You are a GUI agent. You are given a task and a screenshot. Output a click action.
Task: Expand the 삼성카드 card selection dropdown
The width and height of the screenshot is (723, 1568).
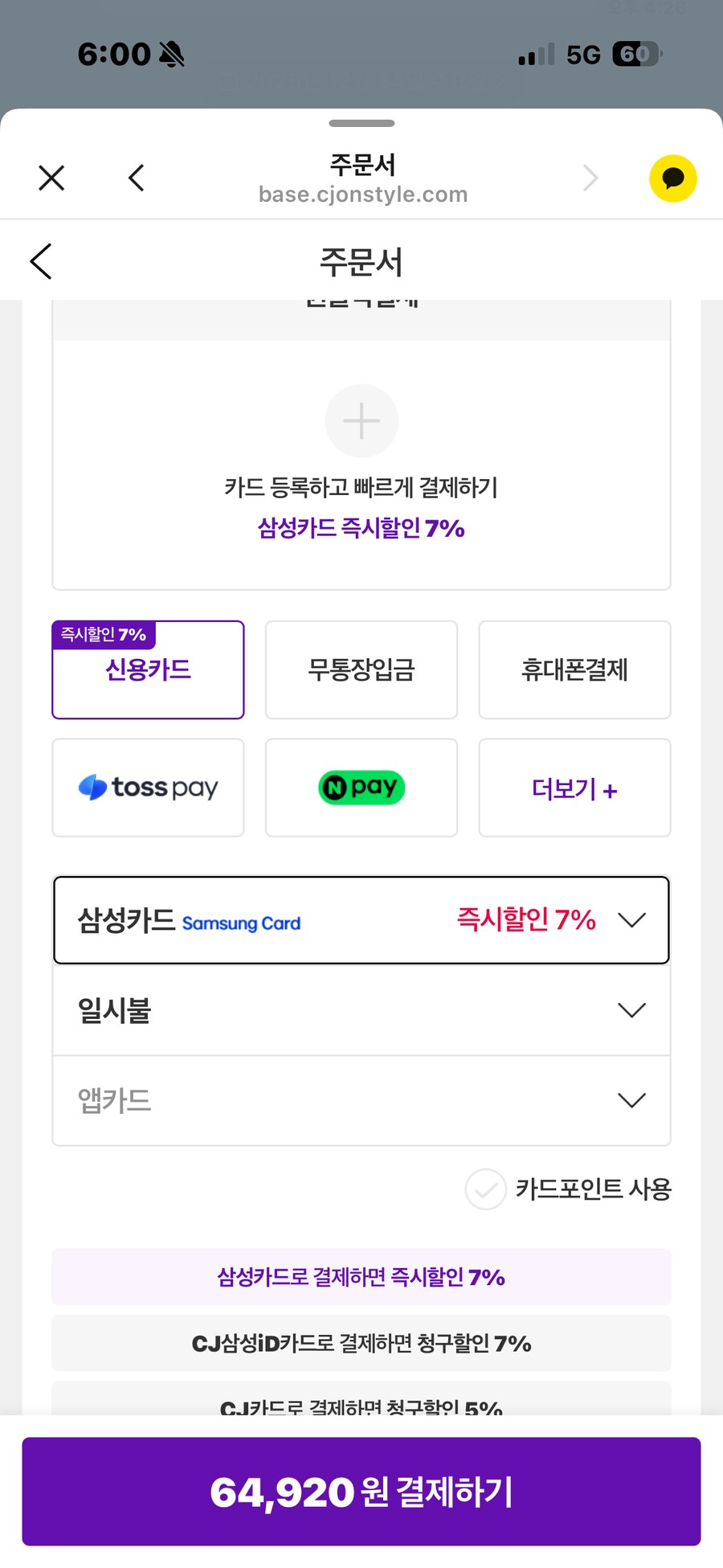(x=361, y=920)
